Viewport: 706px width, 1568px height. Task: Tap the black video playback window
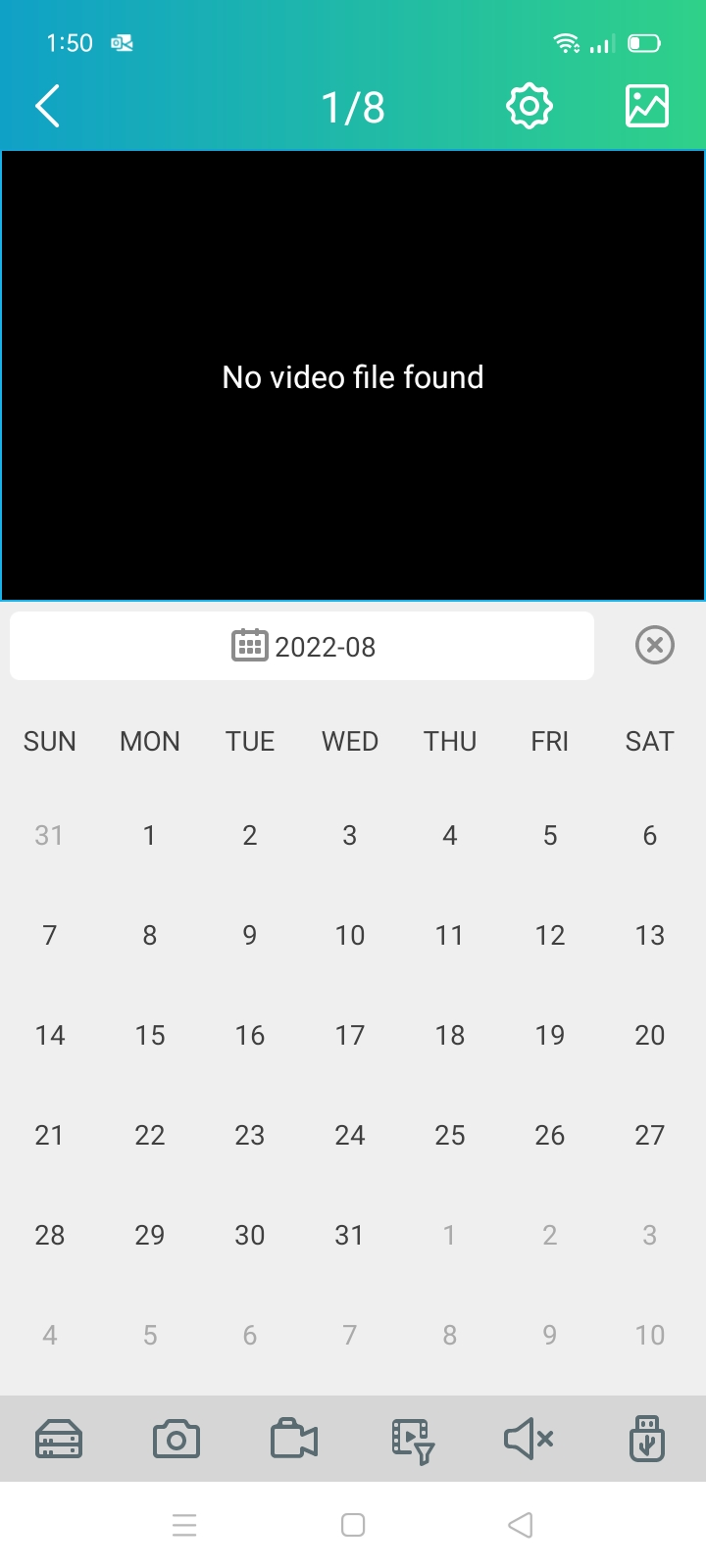click(353, 375)
